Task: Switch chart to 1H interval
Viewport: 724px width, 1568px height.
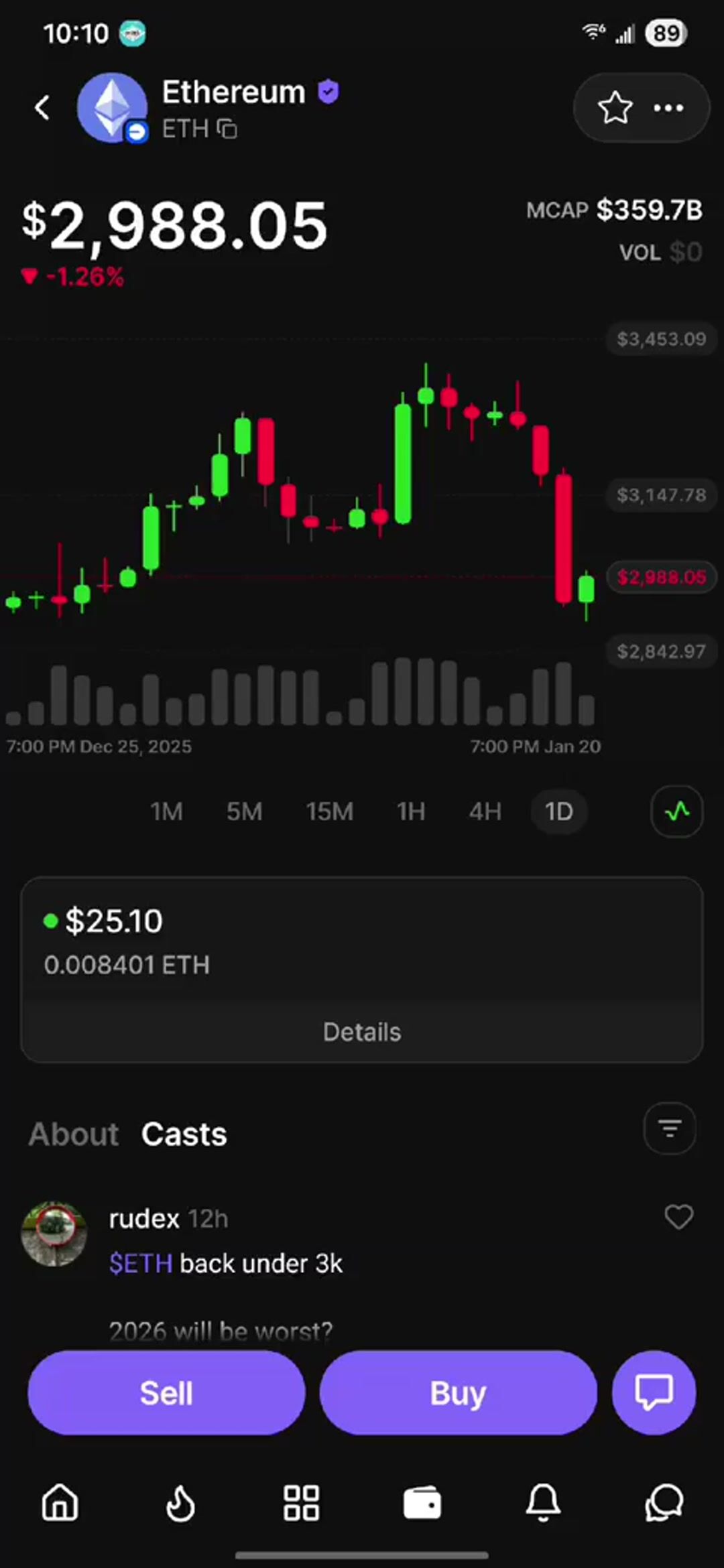Action: (x=411, y=812)
